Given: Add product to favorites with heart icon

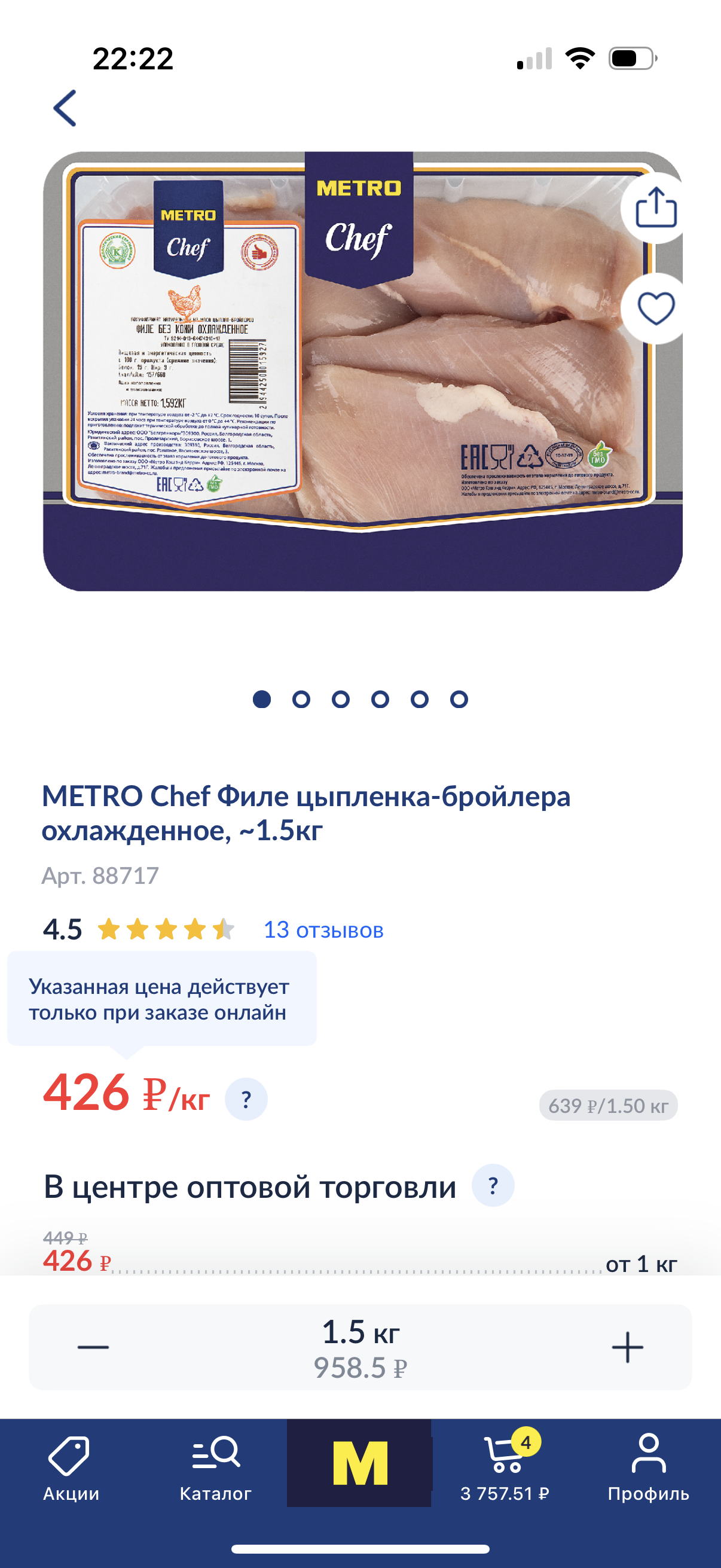Looking at the screenshot, I should [x=655, y=309].
